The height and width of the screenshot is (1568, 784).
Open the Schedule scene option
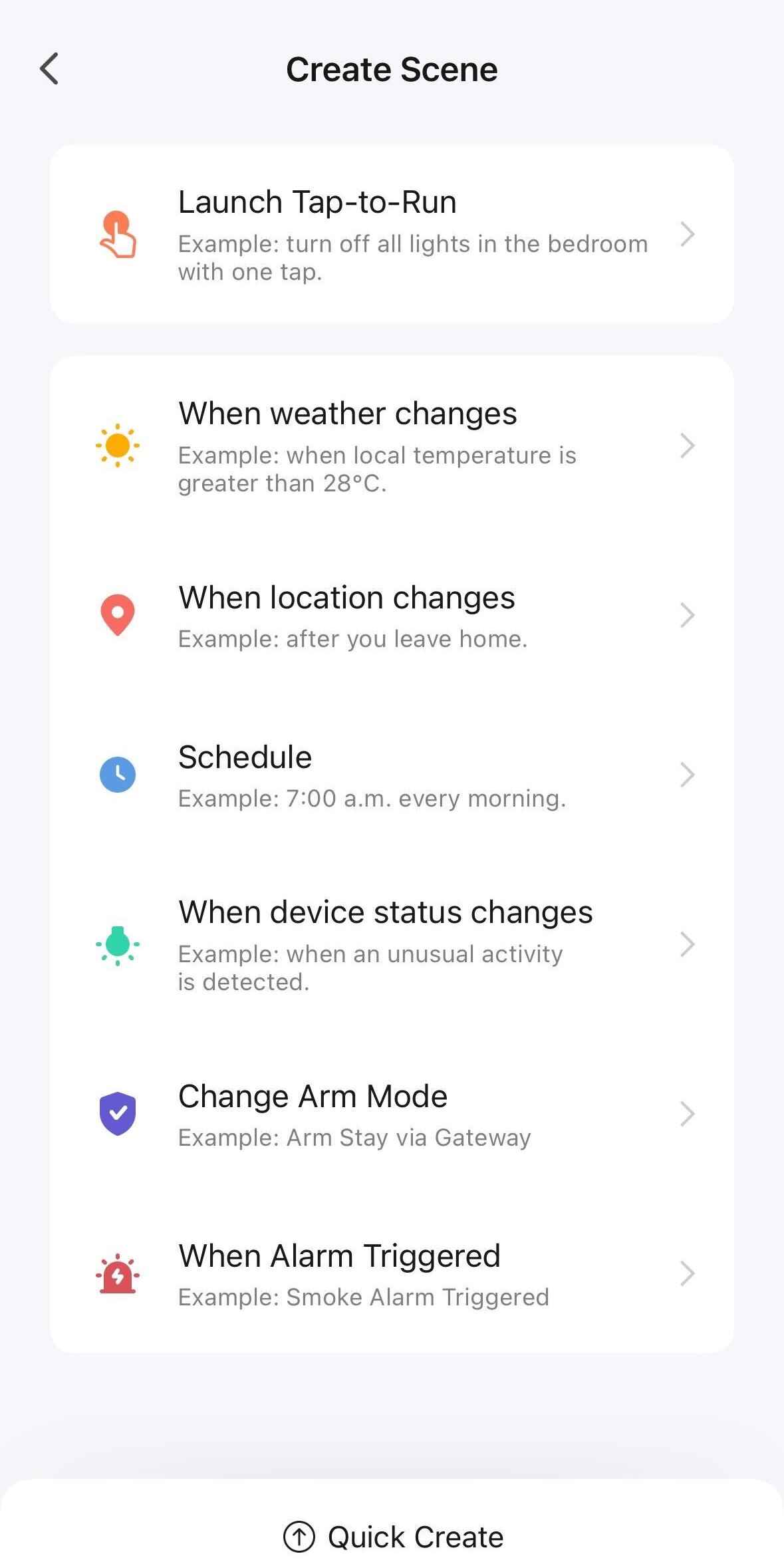coord(392,774)
